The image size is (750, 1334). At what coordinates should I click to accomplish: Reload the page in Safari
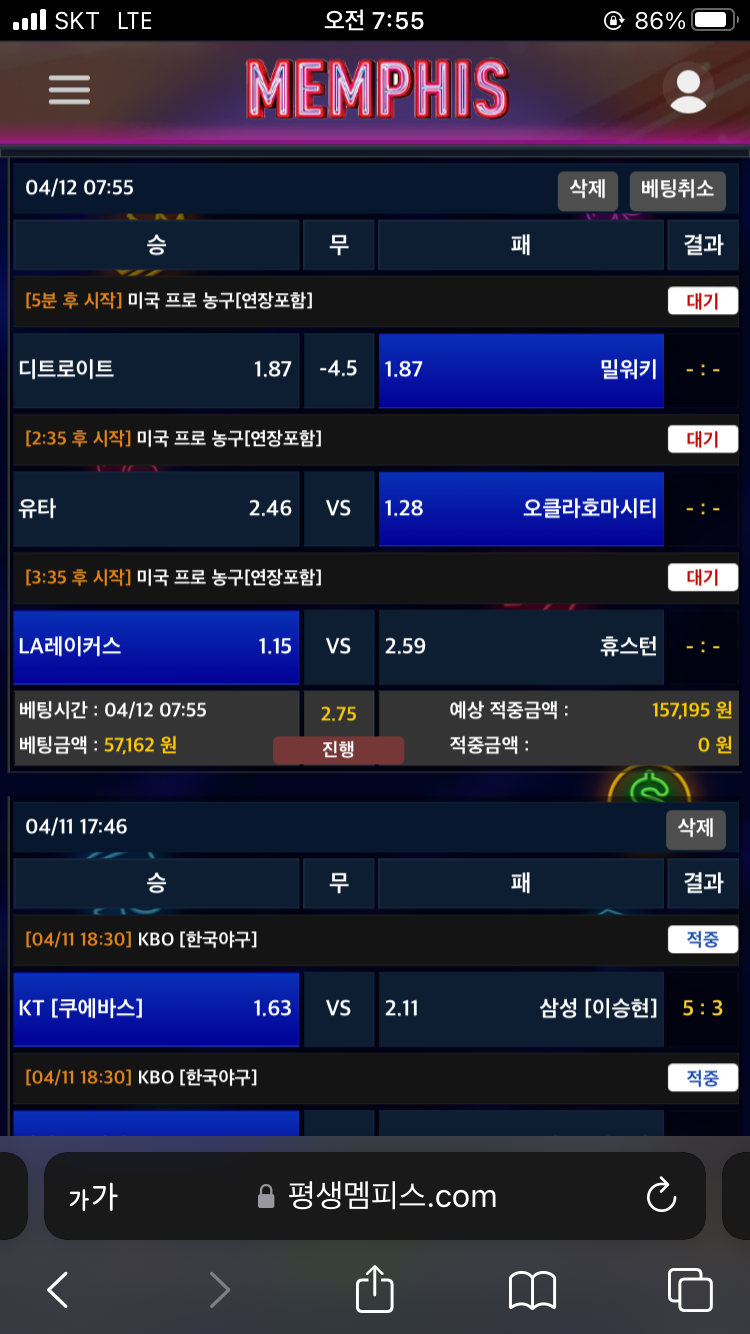661,1196
